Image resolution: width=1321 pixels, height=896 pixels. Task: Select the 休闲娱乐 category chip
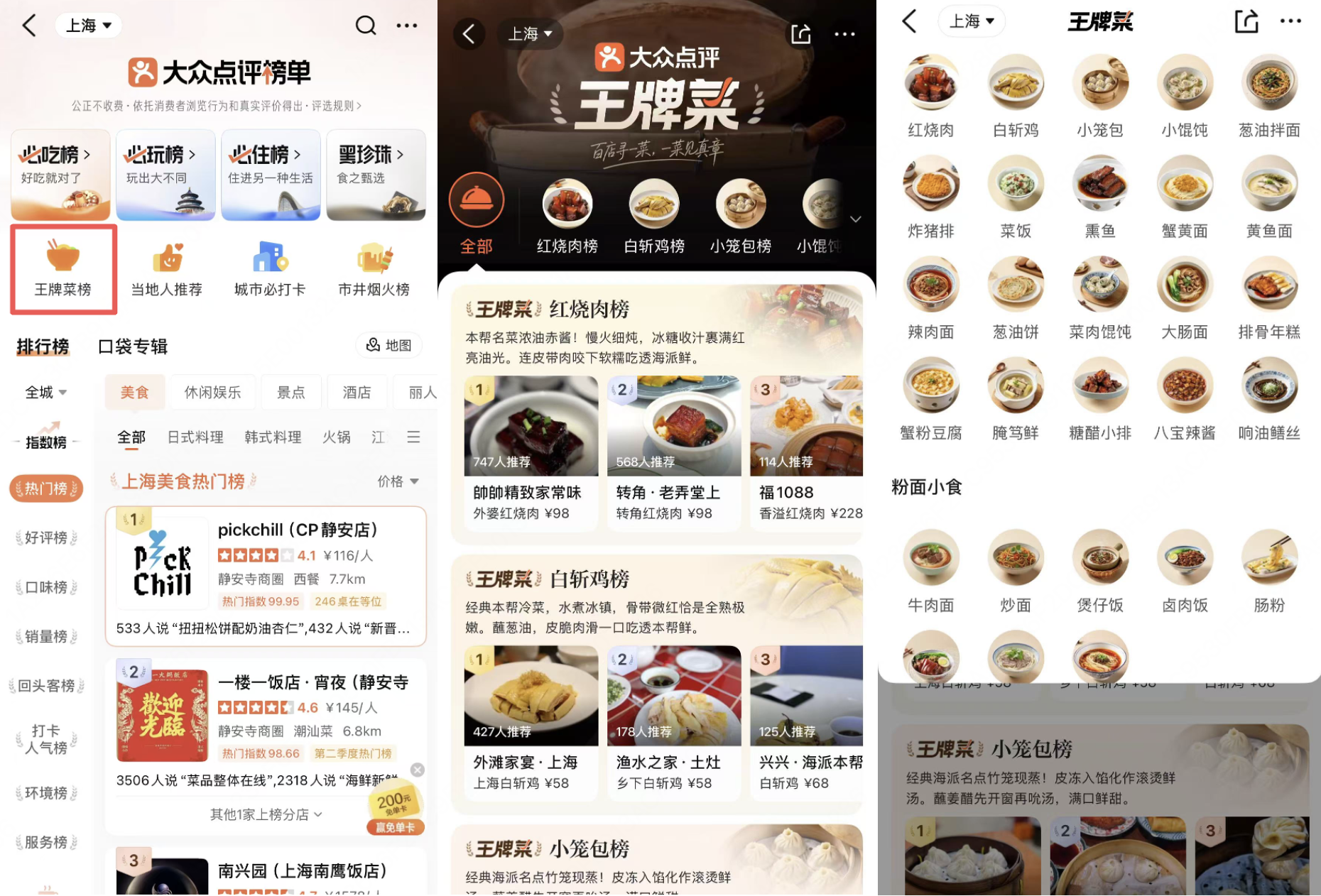[x=212, y=392]
